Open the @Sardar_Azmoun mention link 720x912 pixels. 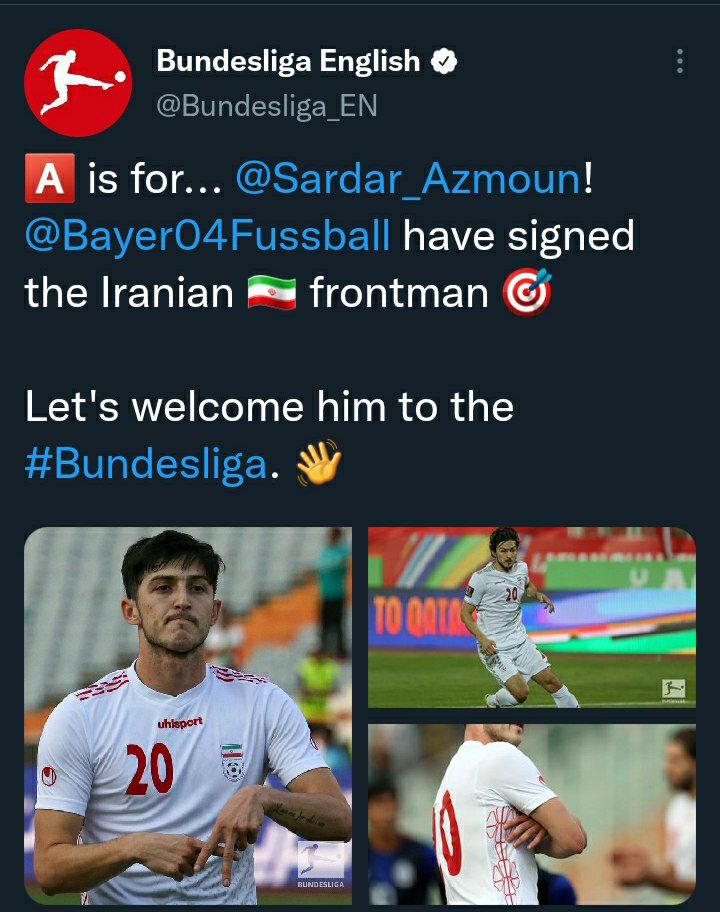[408, 178]
